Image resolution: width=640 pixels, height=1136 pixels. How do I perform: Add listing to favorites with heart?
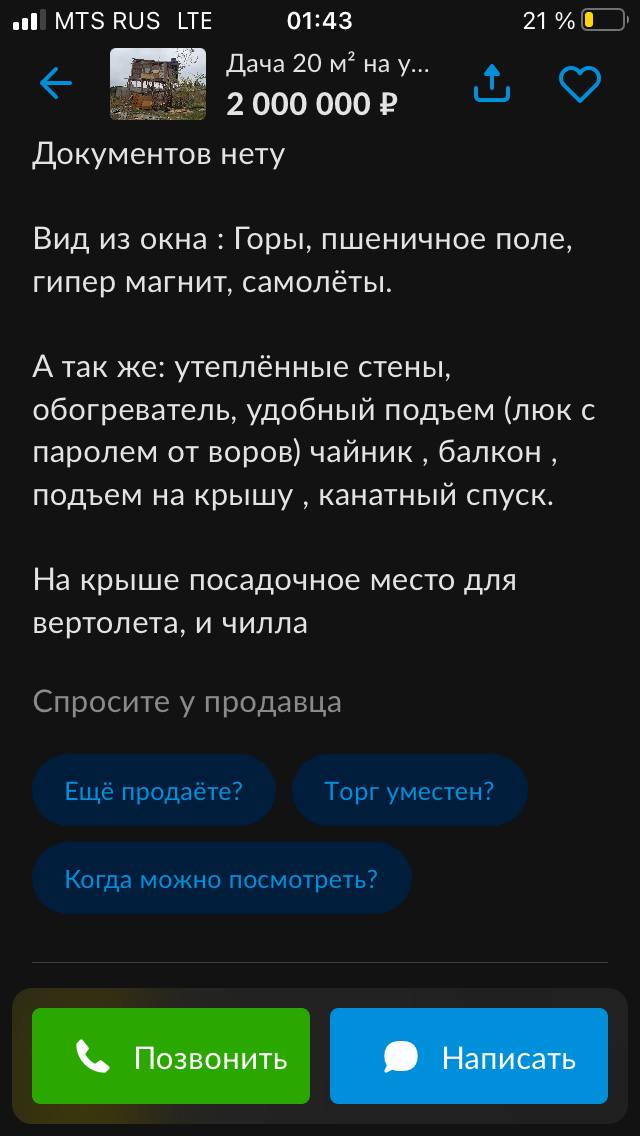[579, 85]
